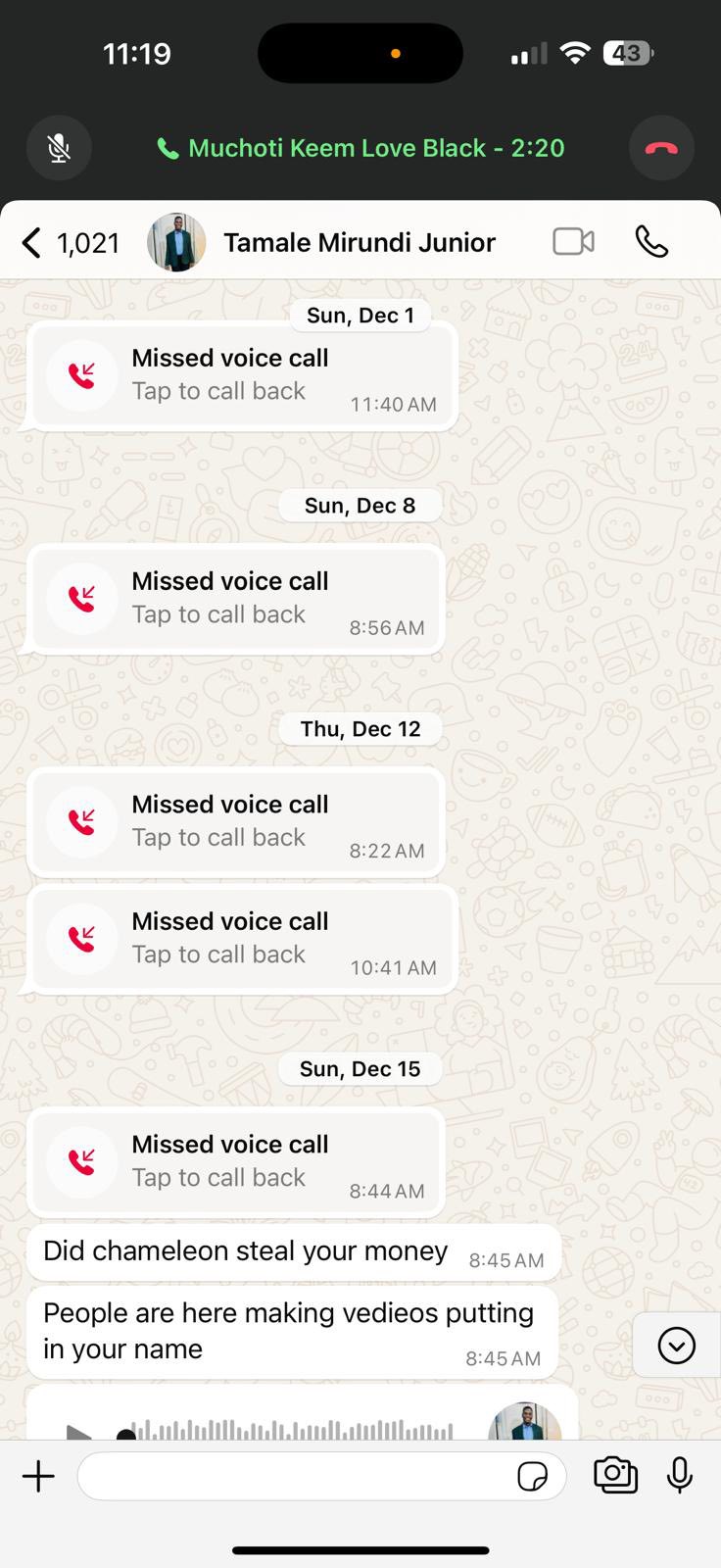
Task: Return the 8:22 AM missed voice call
Action: click(235, 822)
